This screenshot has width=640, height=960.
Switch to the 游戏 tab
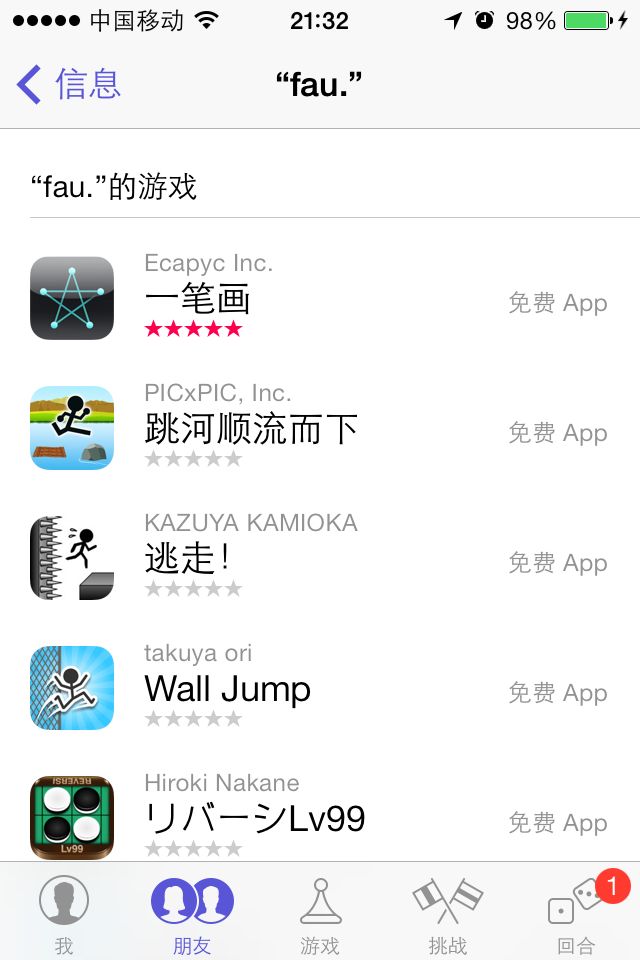320,913
